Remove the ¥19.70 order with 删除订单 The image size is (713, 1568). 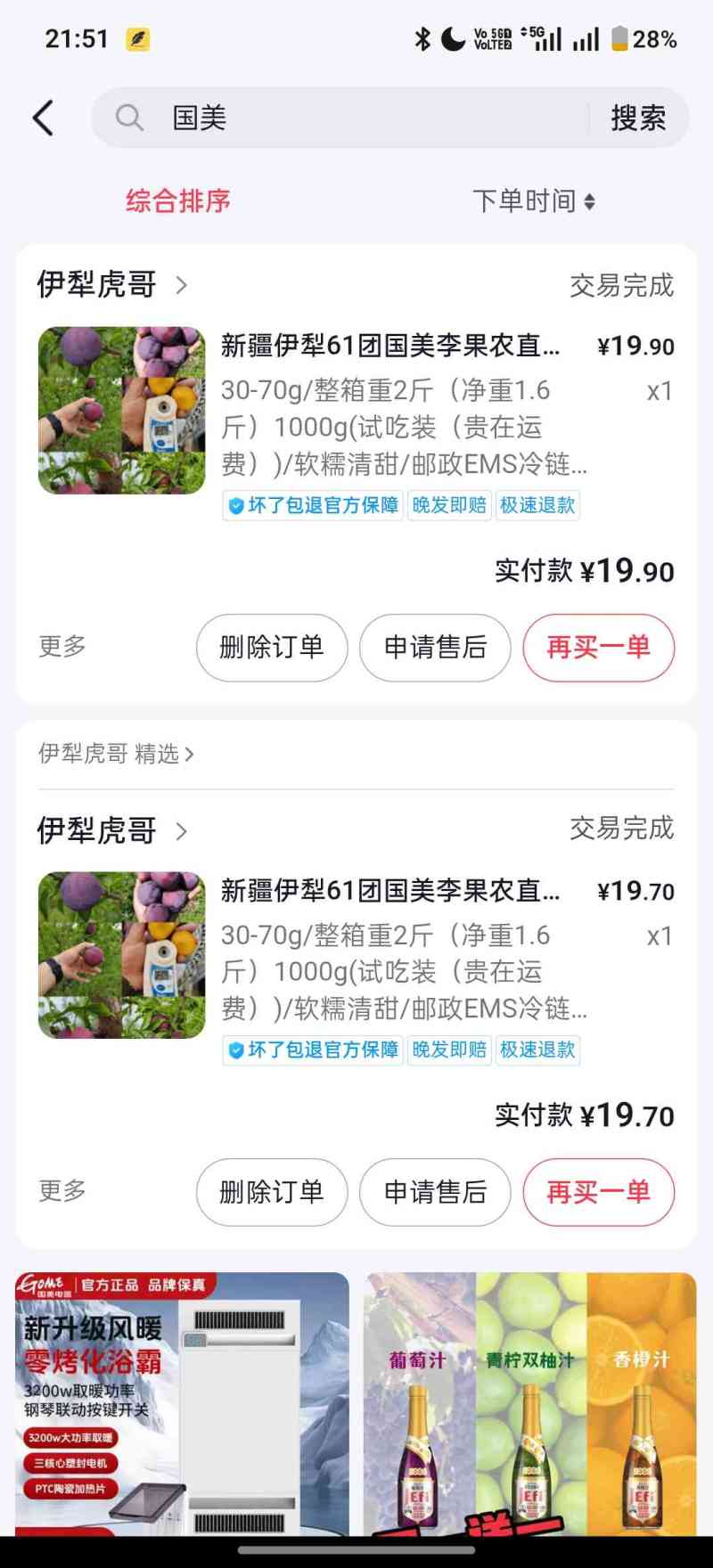pos(272,1192)
